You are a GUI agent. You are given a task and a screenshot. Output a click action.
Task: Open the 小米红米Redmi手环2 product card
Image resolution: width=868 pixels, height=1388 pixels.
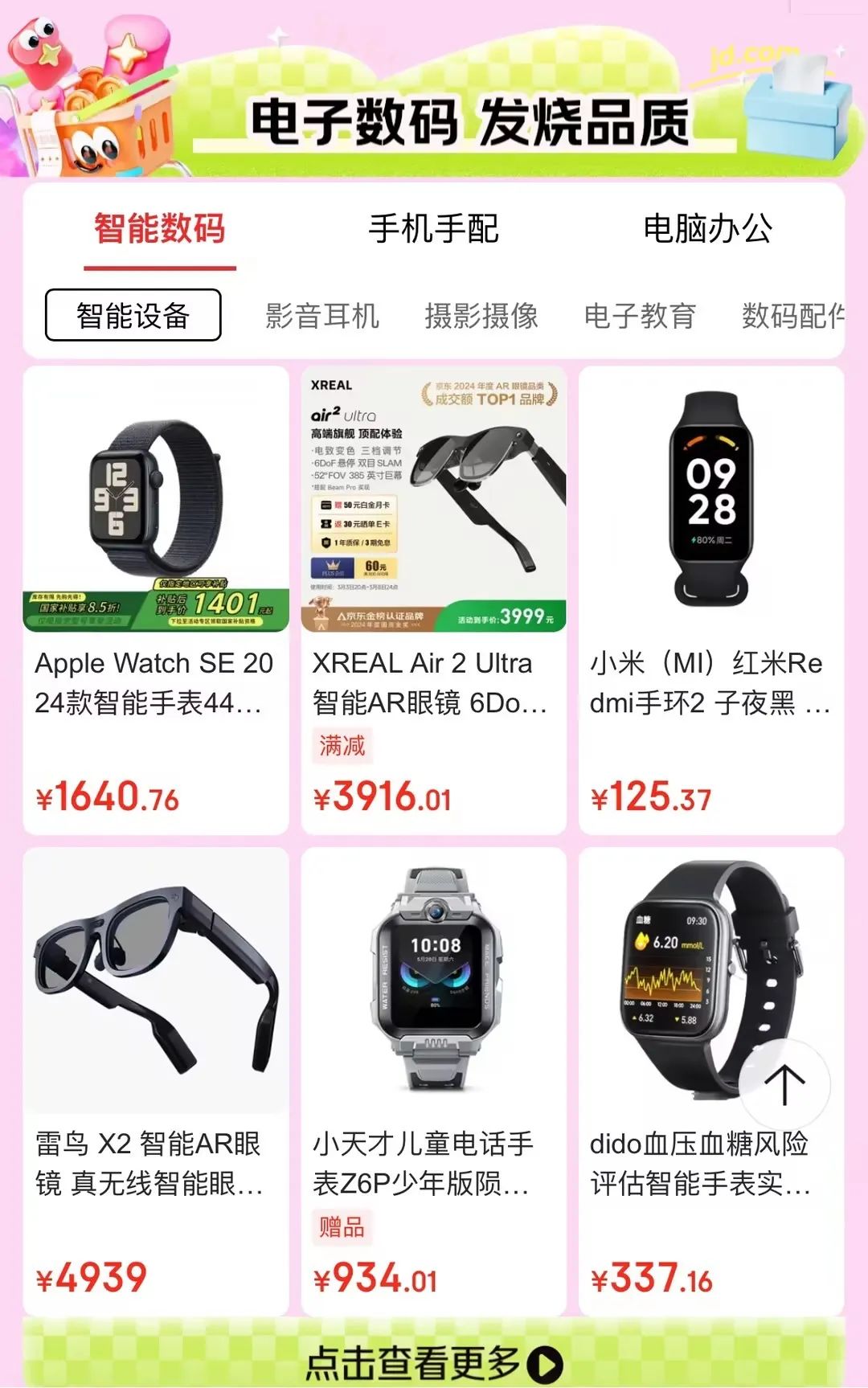click(710, 599)
